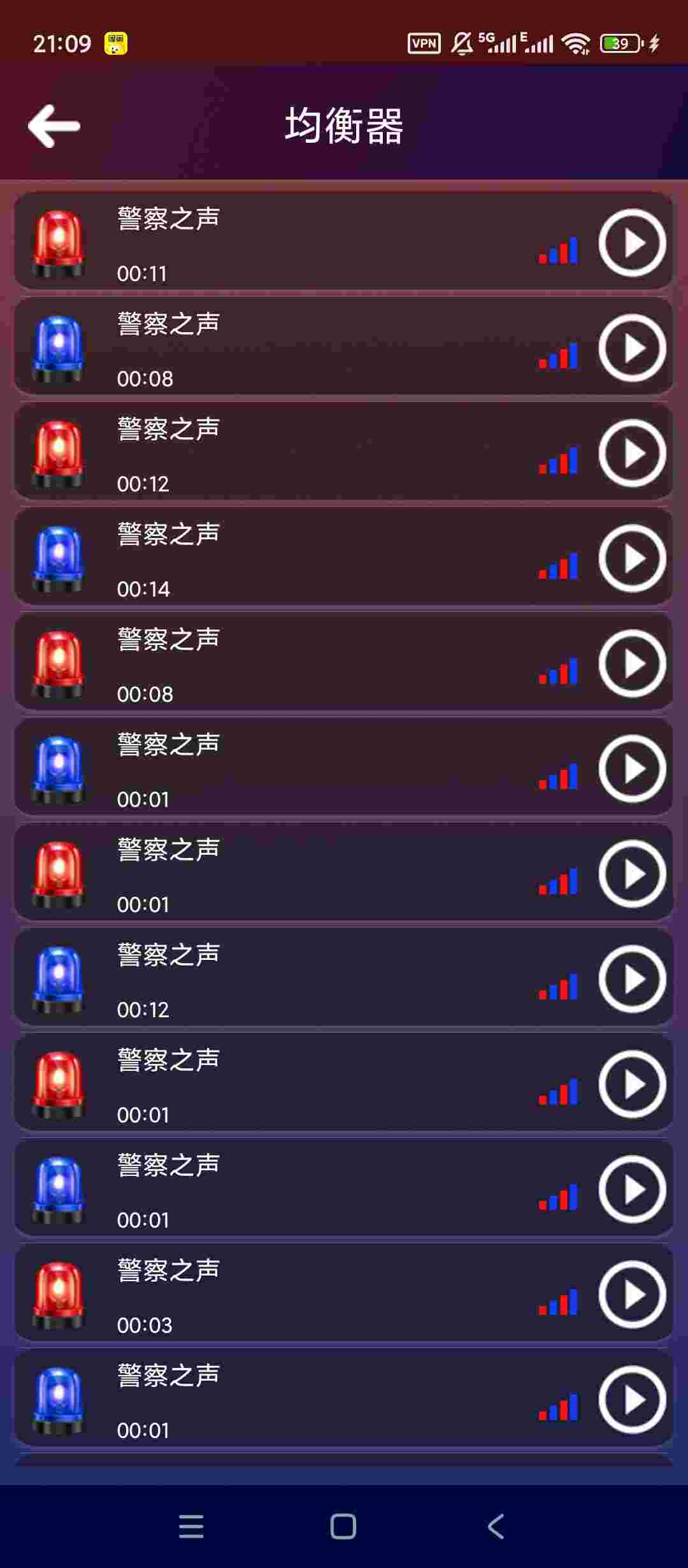Play the red-siren 00:08 sound
The height and width of the screenshot is (1568, 688).
click(x=632, y=664)
